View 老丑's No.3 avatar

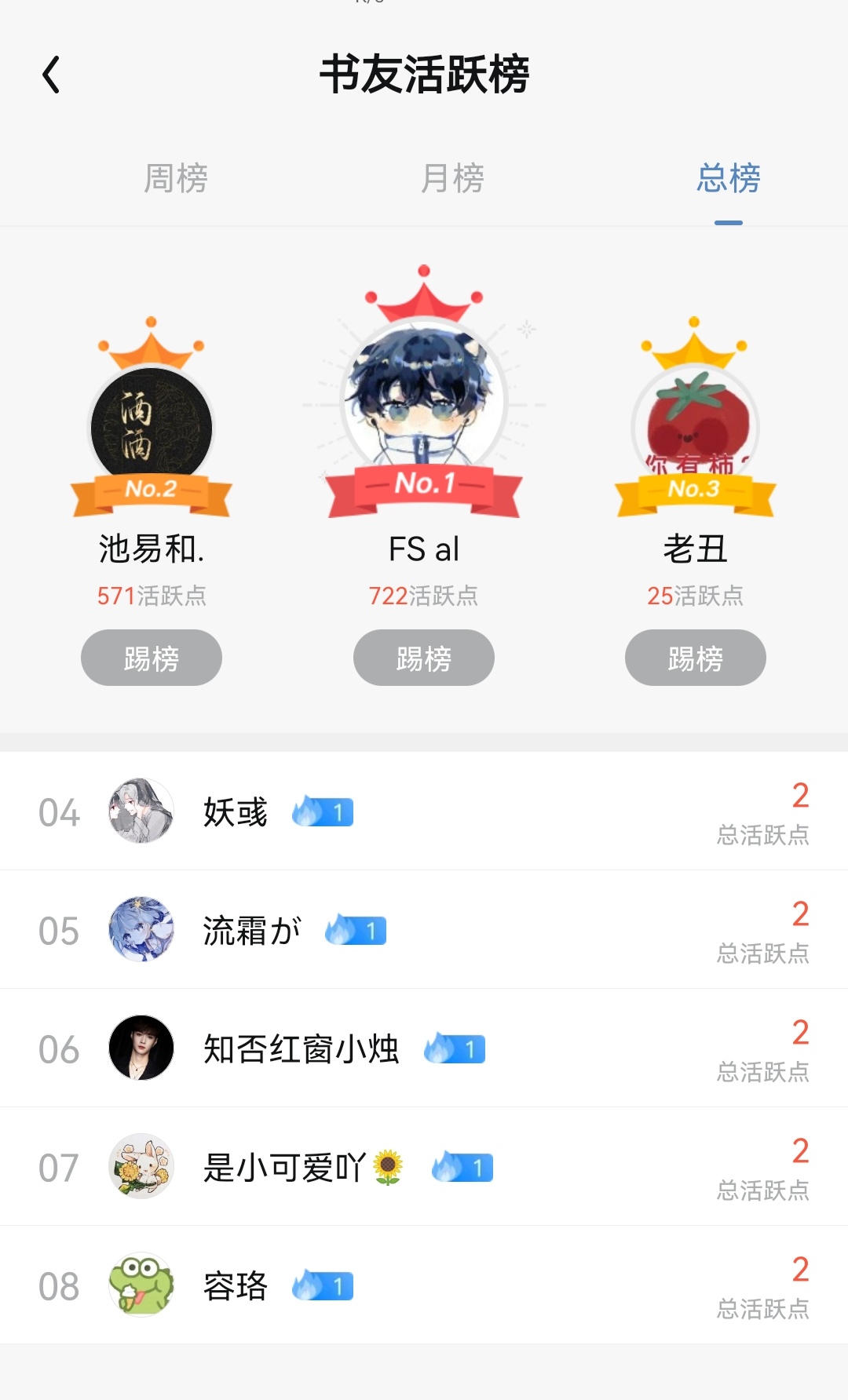point(696,424)
